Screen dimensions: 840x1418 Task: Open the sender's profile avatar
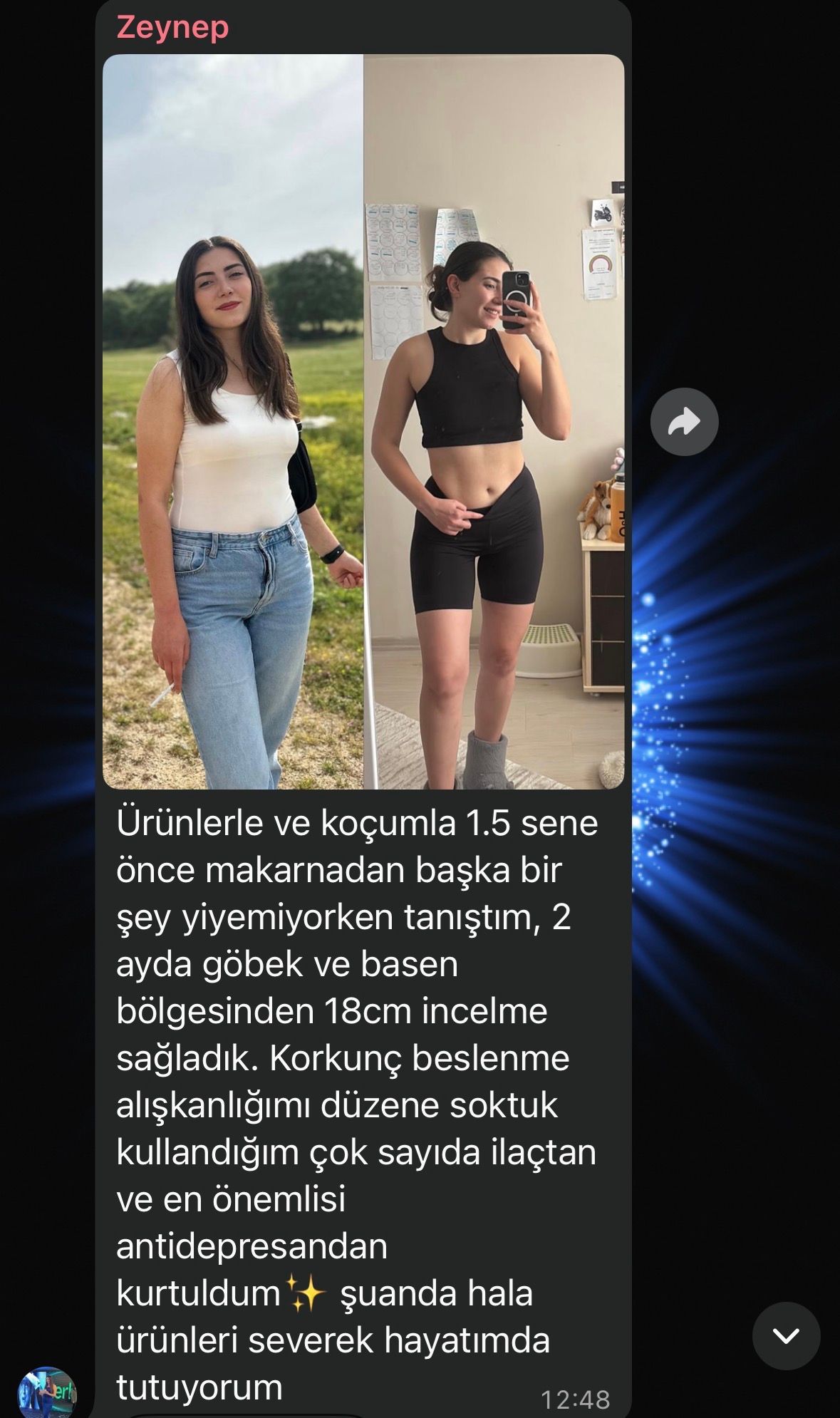click(x=47, y=1393)
